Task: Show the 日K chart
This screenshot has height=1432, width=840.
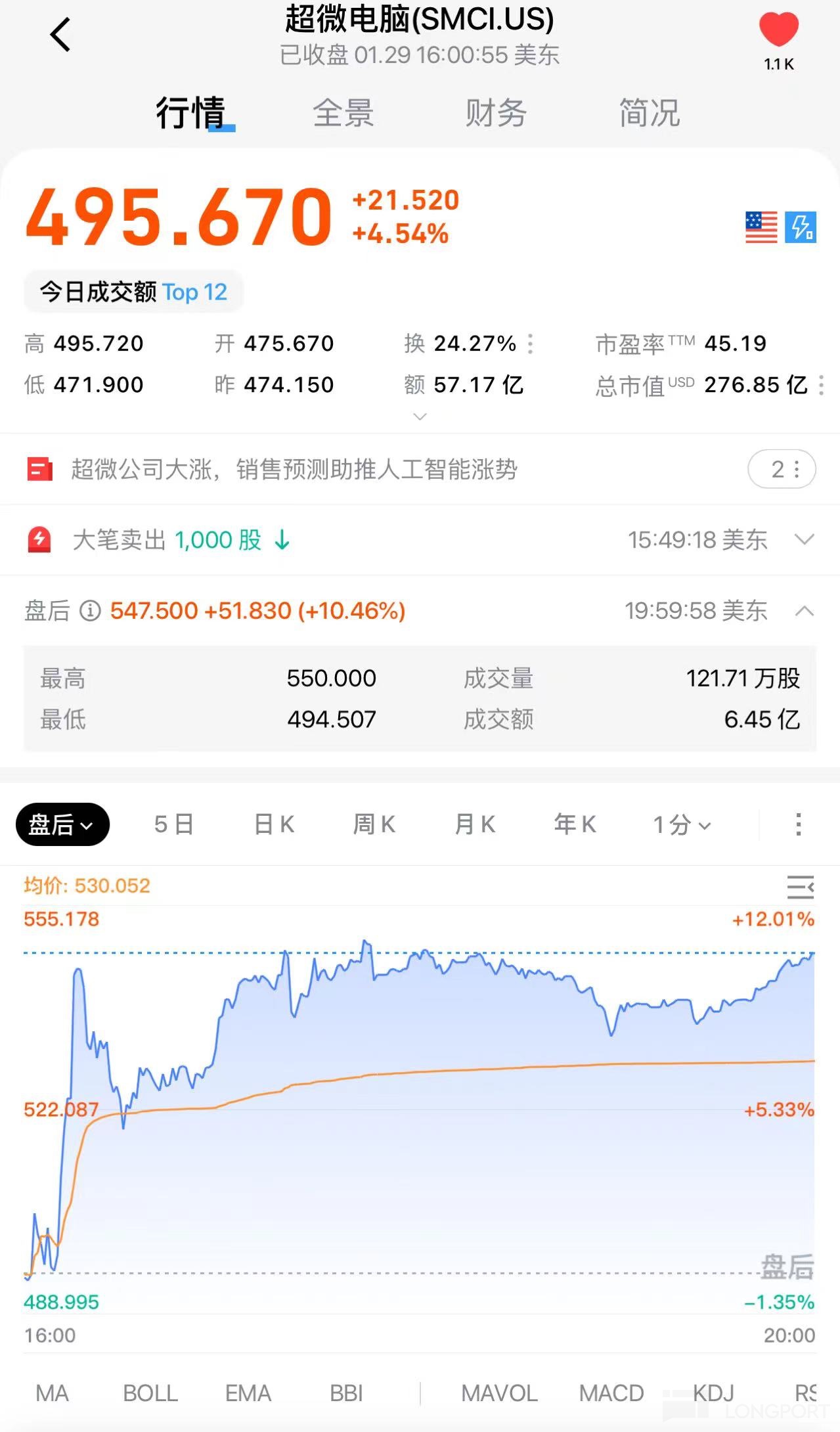Action: point(274,824)
